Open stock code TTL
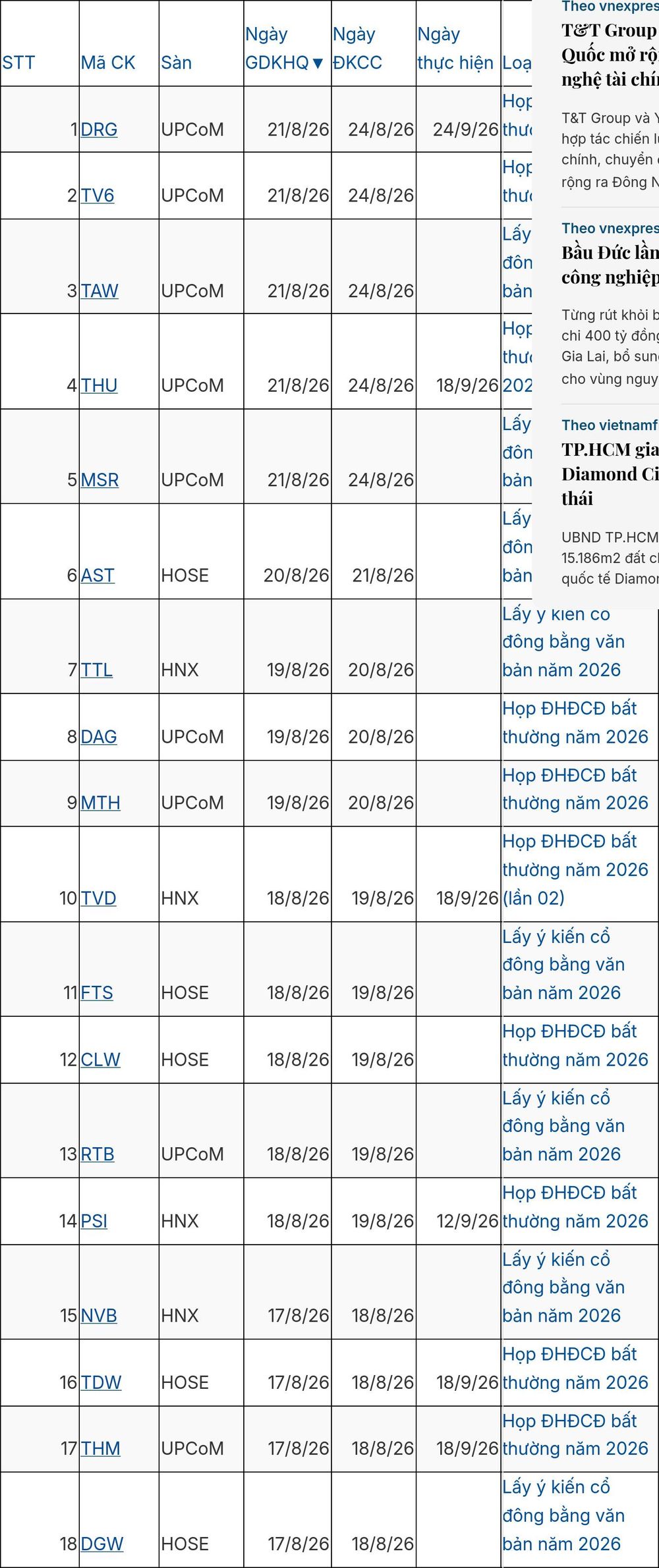 click(97, 670)
